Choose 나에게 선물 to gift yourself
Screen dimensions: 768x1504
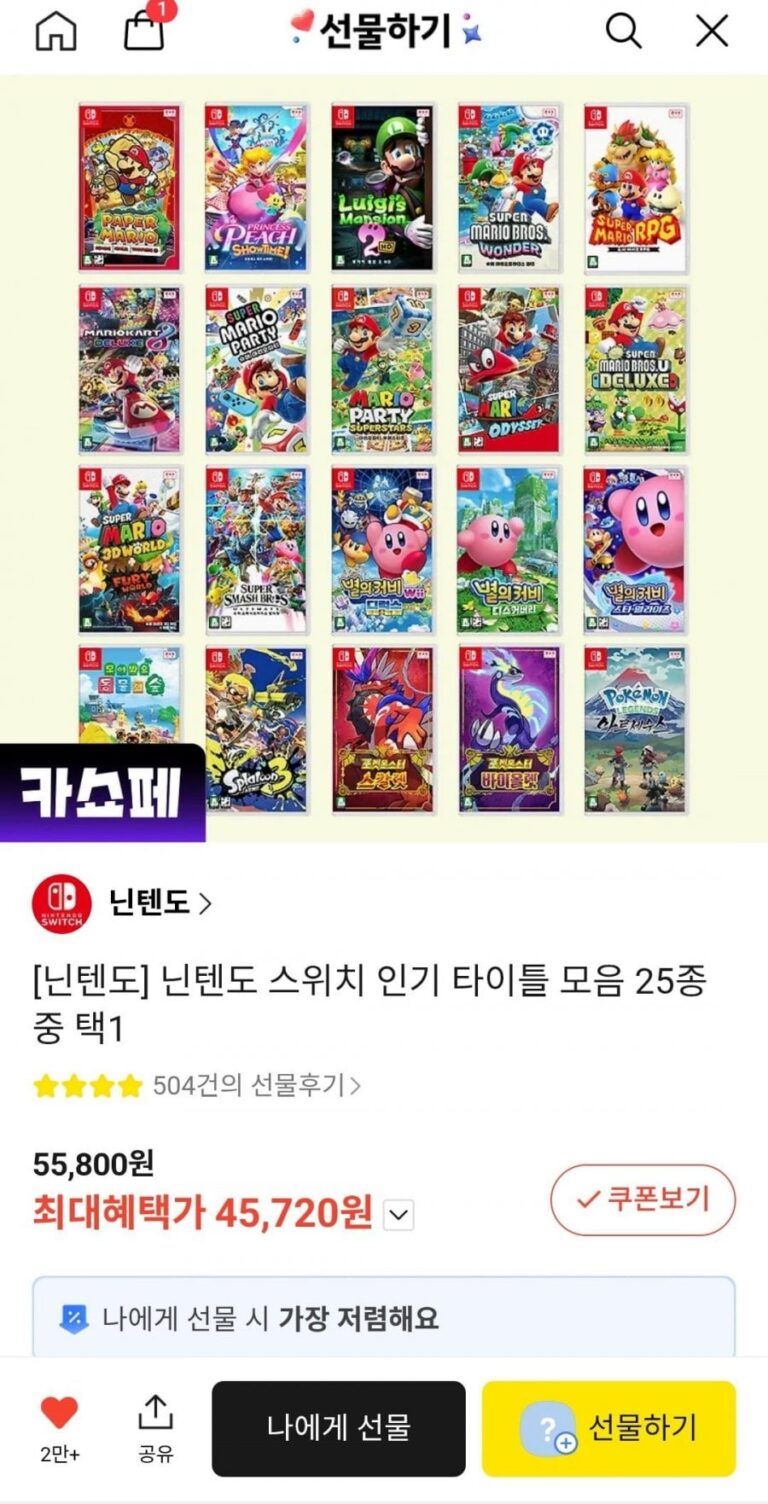pyautogui.click(x=338, y=1429)
